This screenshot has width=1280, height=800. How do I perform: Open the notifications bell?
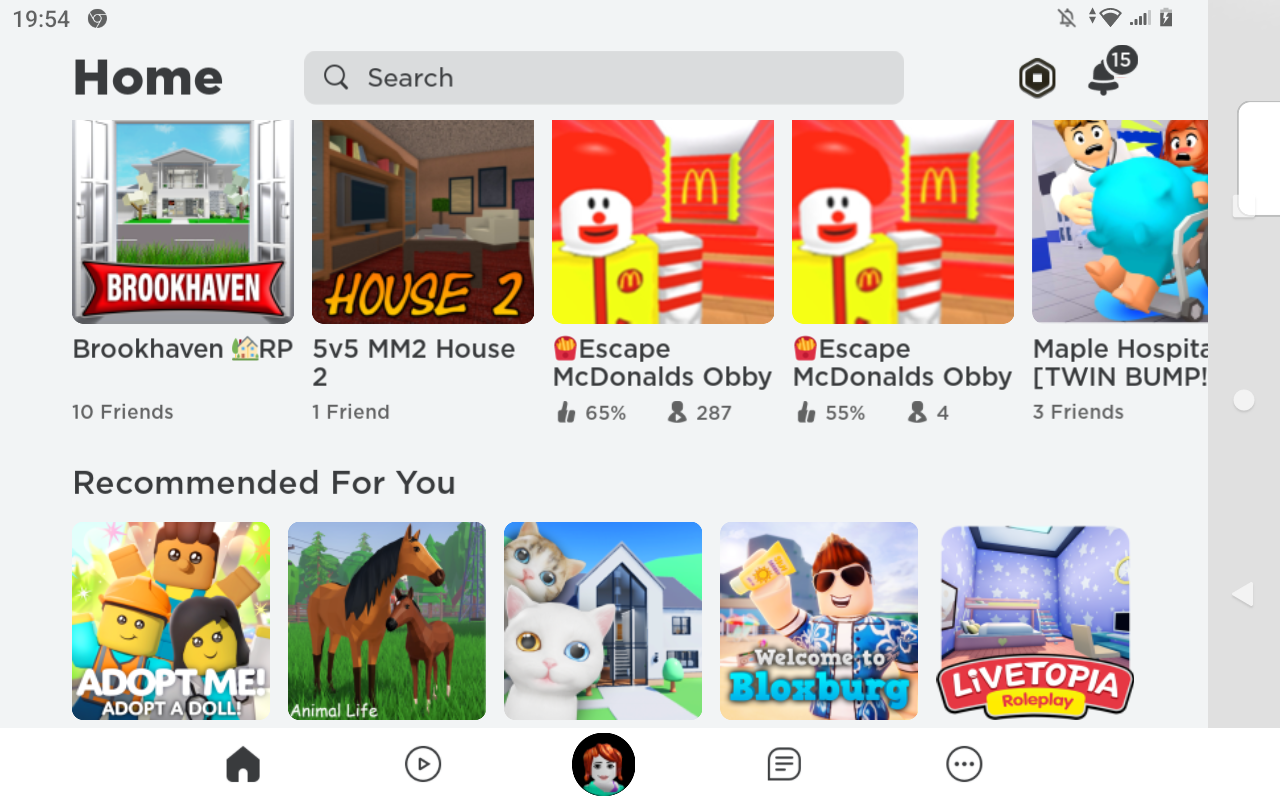pyautogui.click(x=1105, y=77)
